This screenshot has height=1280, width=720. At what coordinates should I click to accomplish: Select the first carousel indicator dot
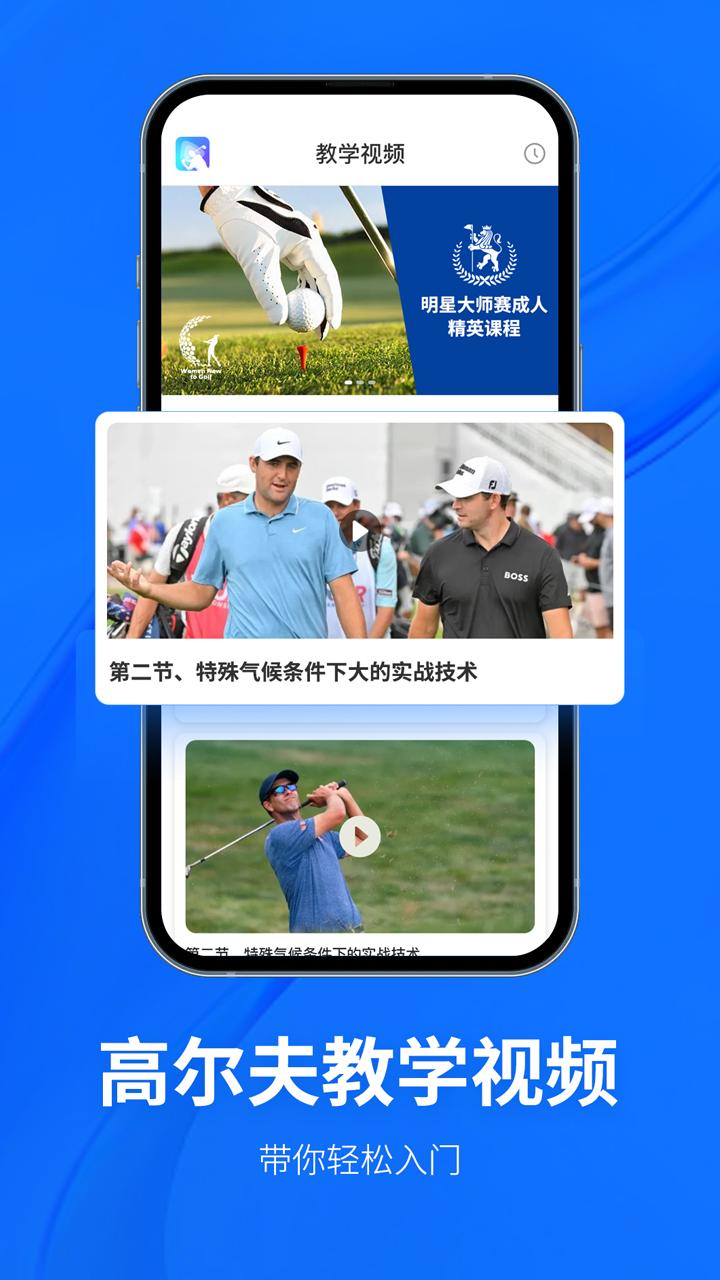pyautogui.click(x=347, y=381)
